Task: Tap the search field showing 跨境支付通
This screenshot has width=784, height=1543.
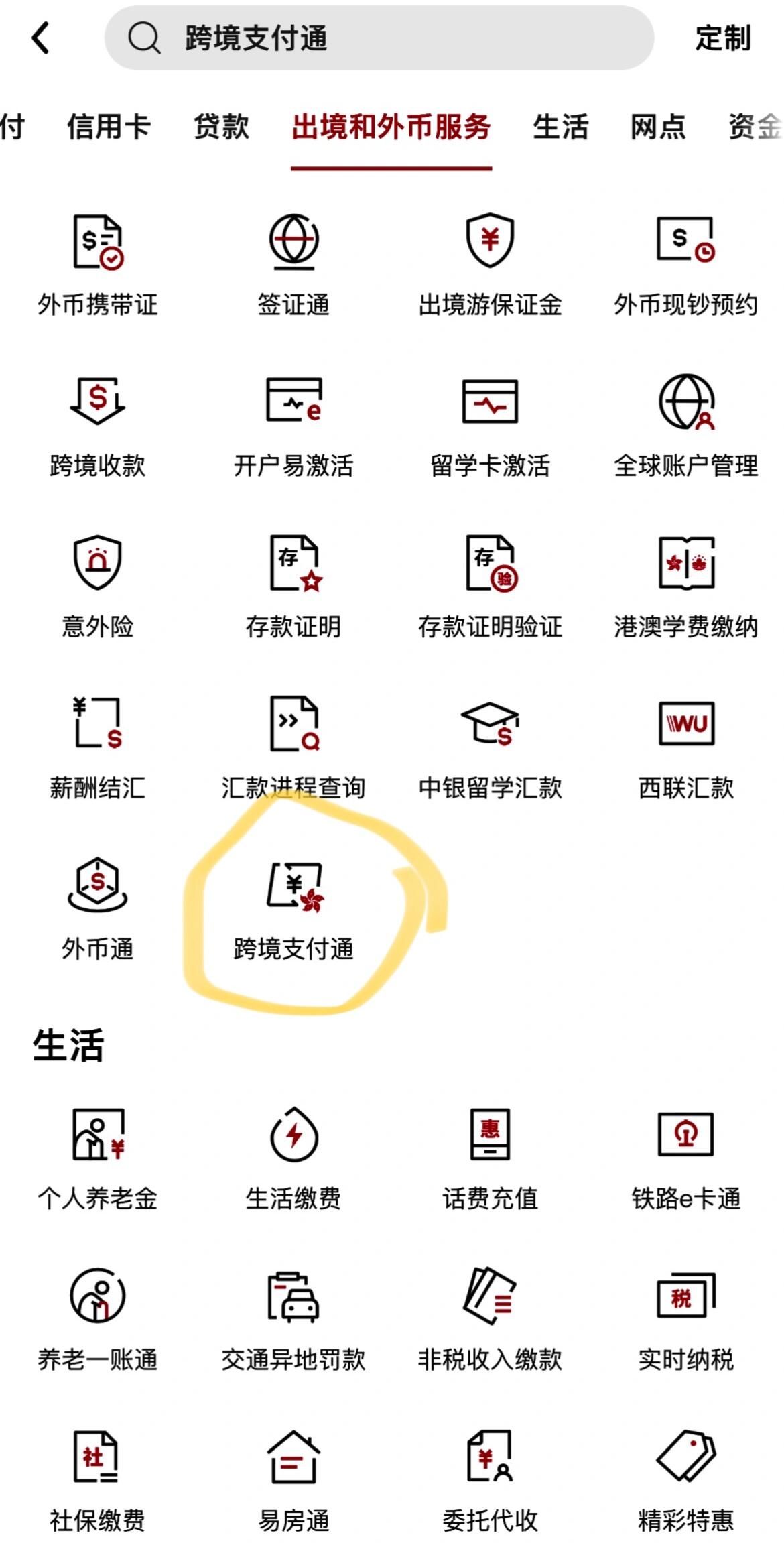Action: (379, 38)
